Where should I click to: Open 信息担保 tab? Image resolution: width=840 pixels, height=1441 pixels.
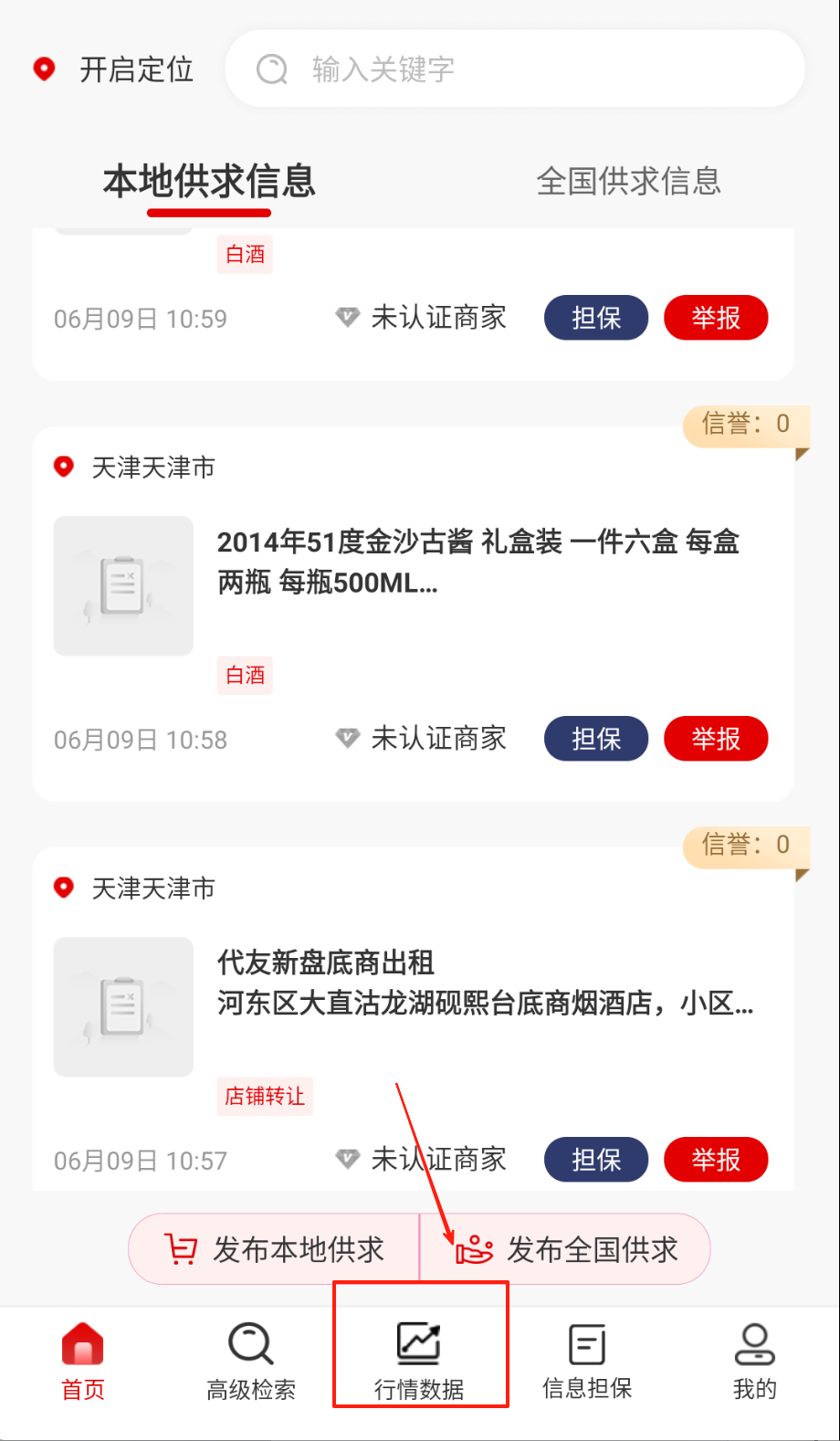click(x=587, y=1361)
